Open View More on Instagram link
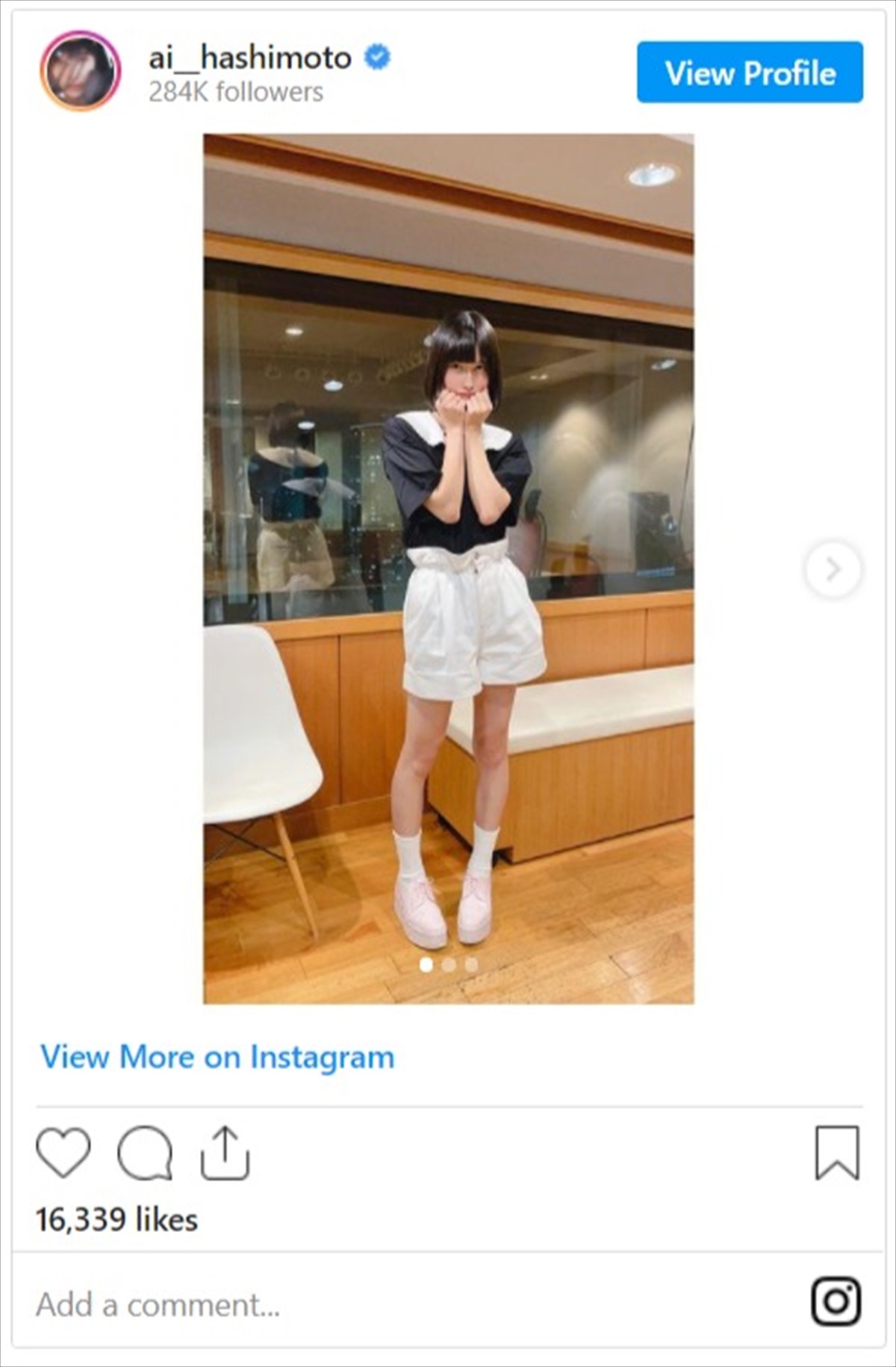Screen dimensions: 896x1367 click(x=217, y=1057)
